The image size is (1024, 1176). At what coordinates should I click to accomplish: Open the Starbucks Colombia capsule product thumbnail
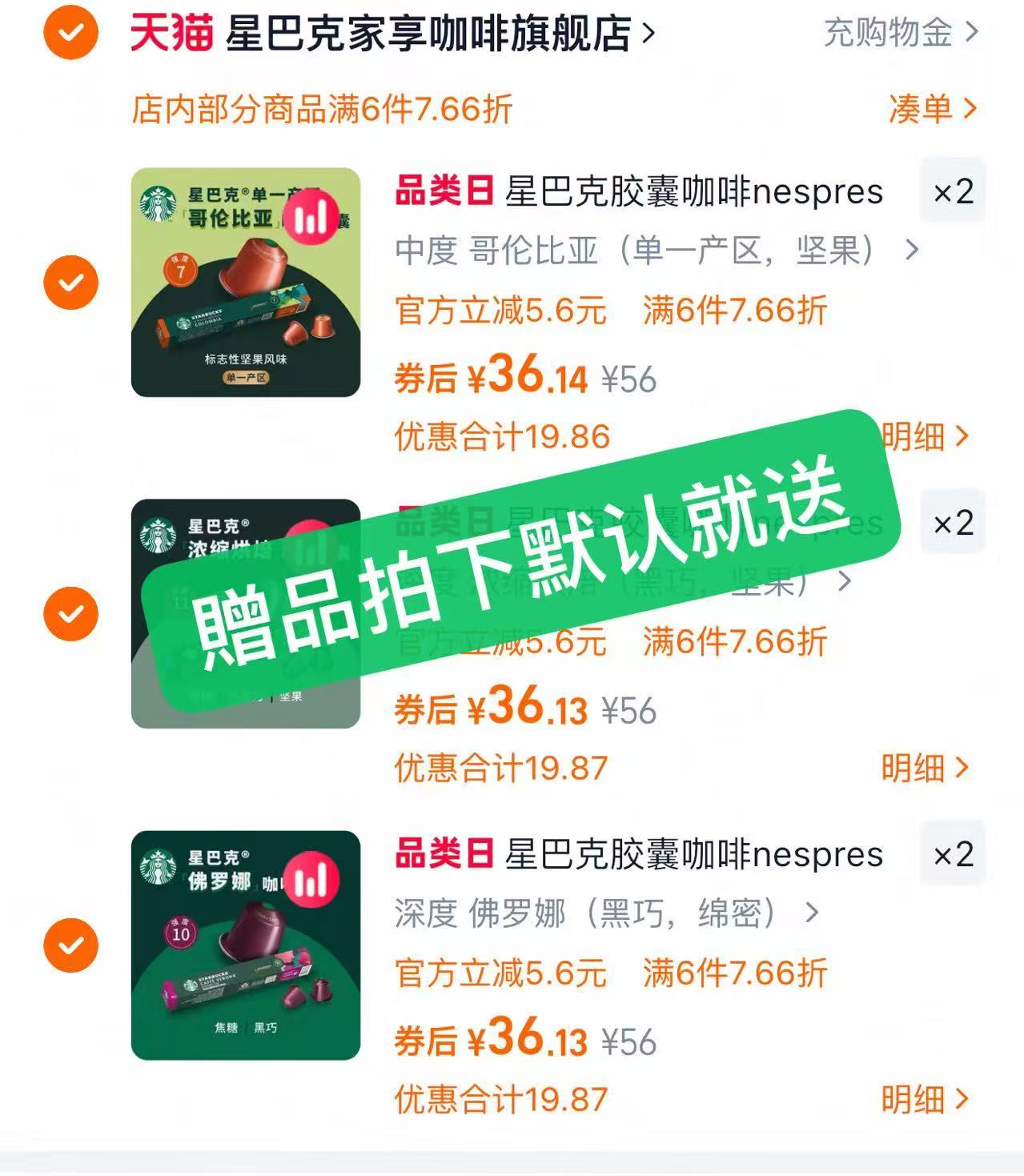point(245,282)
